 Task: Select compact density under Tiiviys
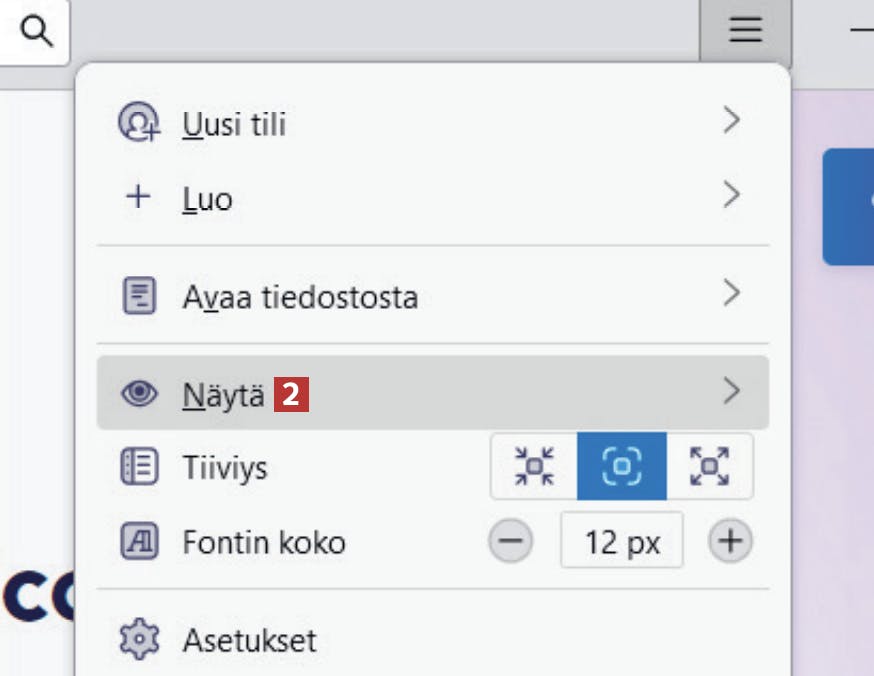(x=535, y=466)
